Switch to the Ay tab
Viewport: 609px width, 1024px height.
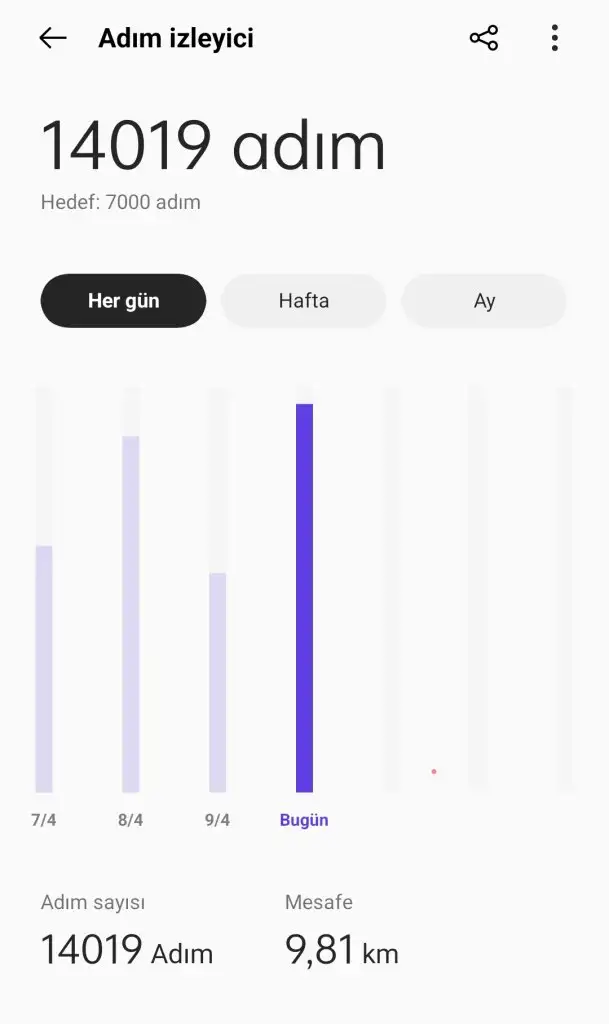click(484, 301)
